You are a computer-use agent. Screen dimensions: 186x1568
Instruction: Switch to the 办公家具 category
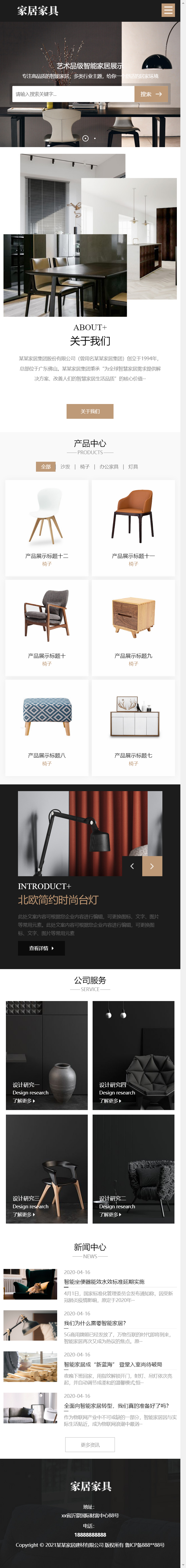pos(109,467)
